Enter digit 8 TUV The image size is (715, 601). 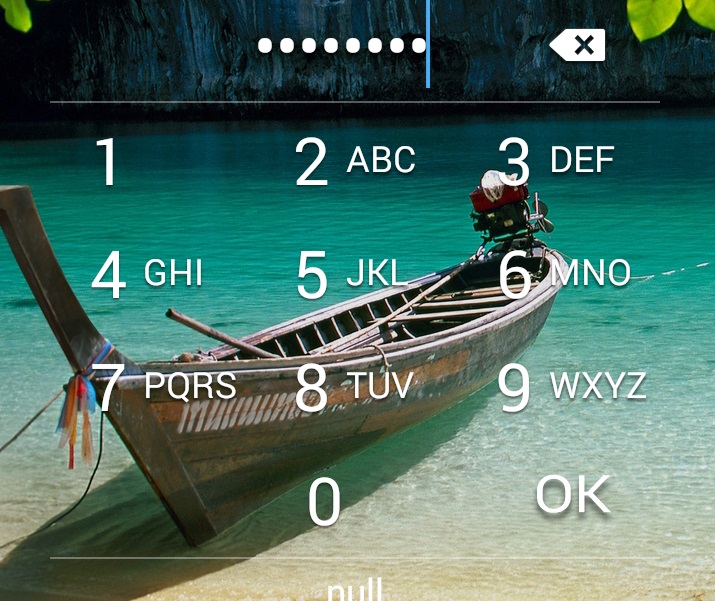click(x=352, y=387)
